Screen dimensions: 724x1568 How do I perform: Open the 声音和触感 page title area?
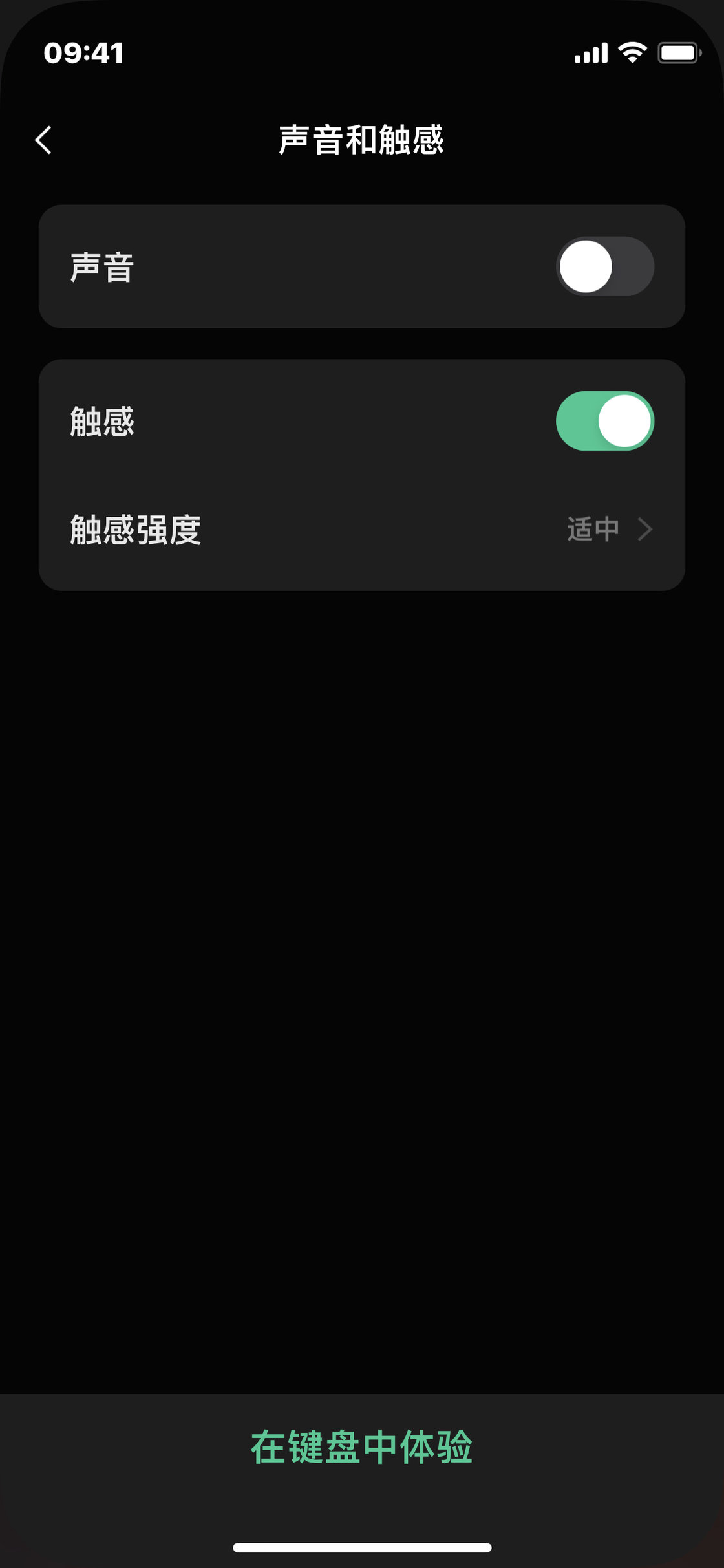tap(361, 140)
